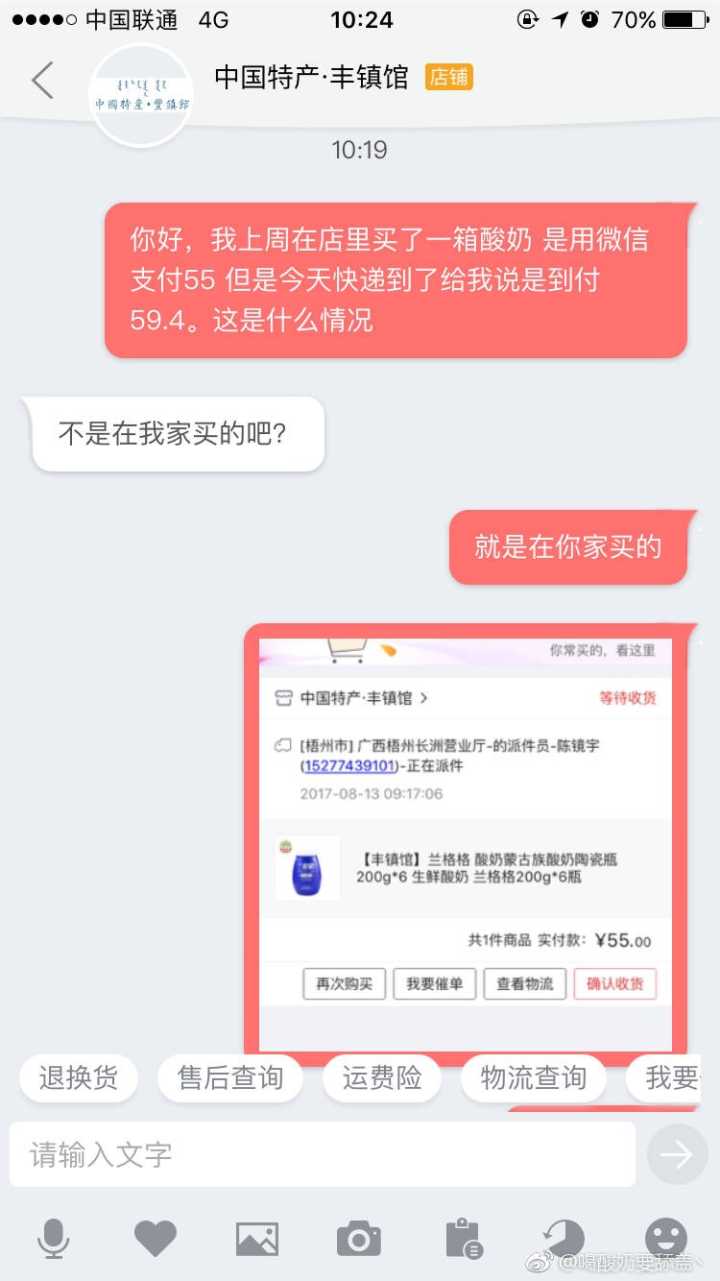Screen dimensions: 720x1281
Task: Tap the 物流查询 quick chip
Action: [533, 1078]
